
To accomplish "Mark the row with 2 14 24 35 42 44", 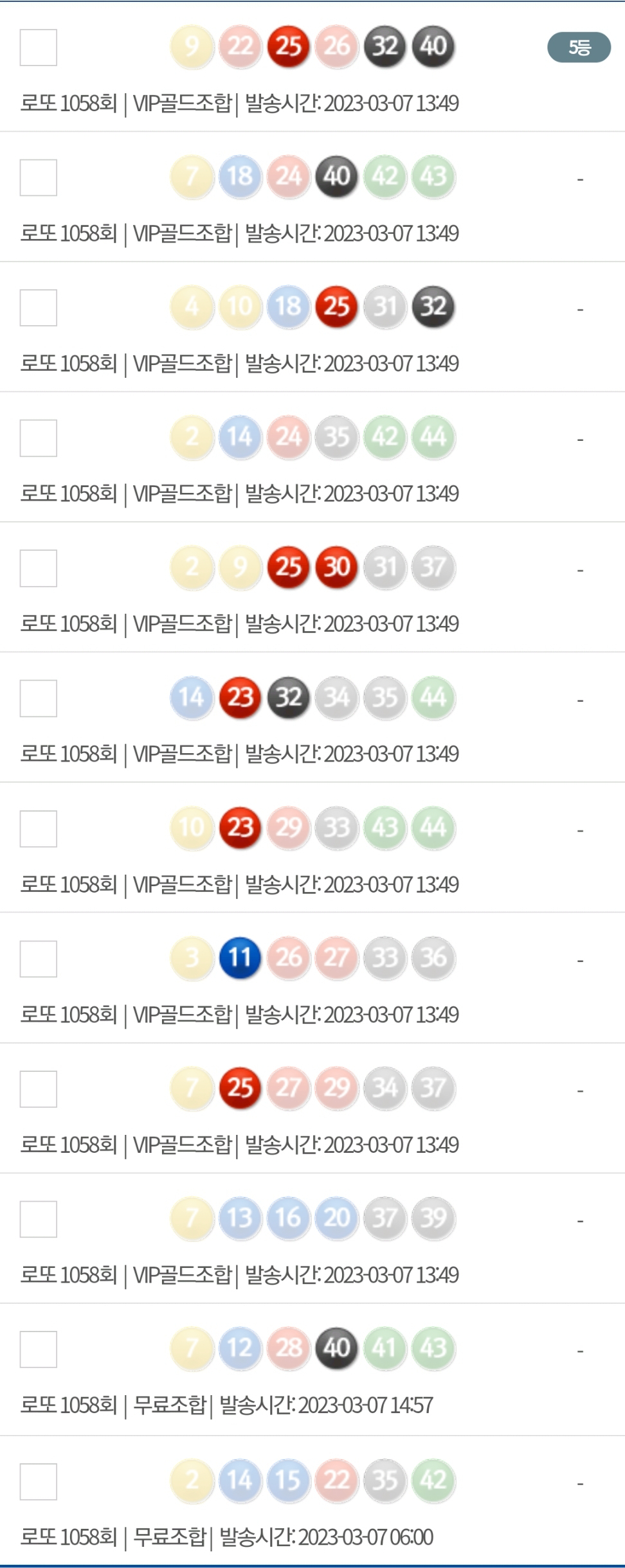I will (x=39, y=438).
